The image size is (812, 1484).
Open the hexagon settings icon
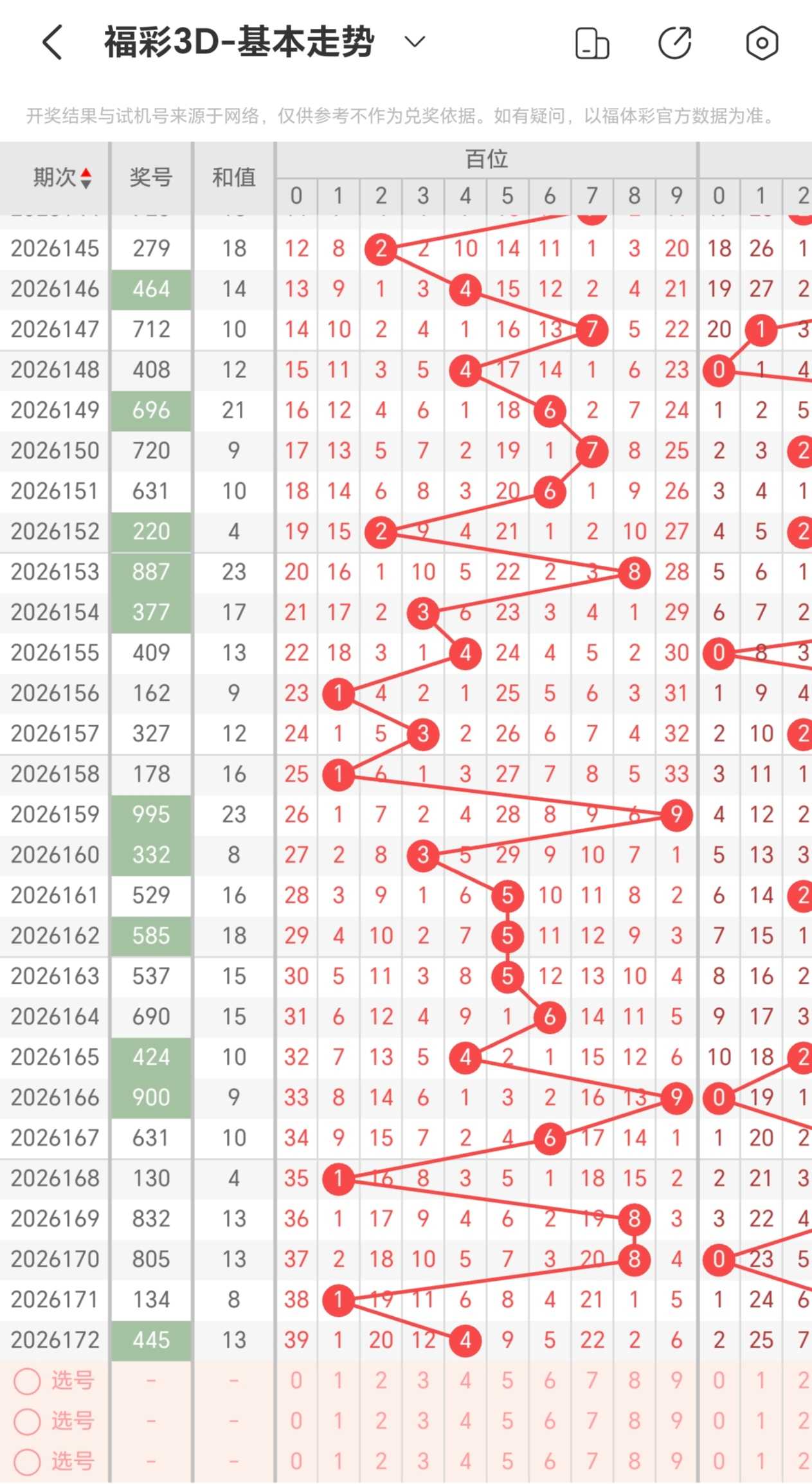coord(762,43)
